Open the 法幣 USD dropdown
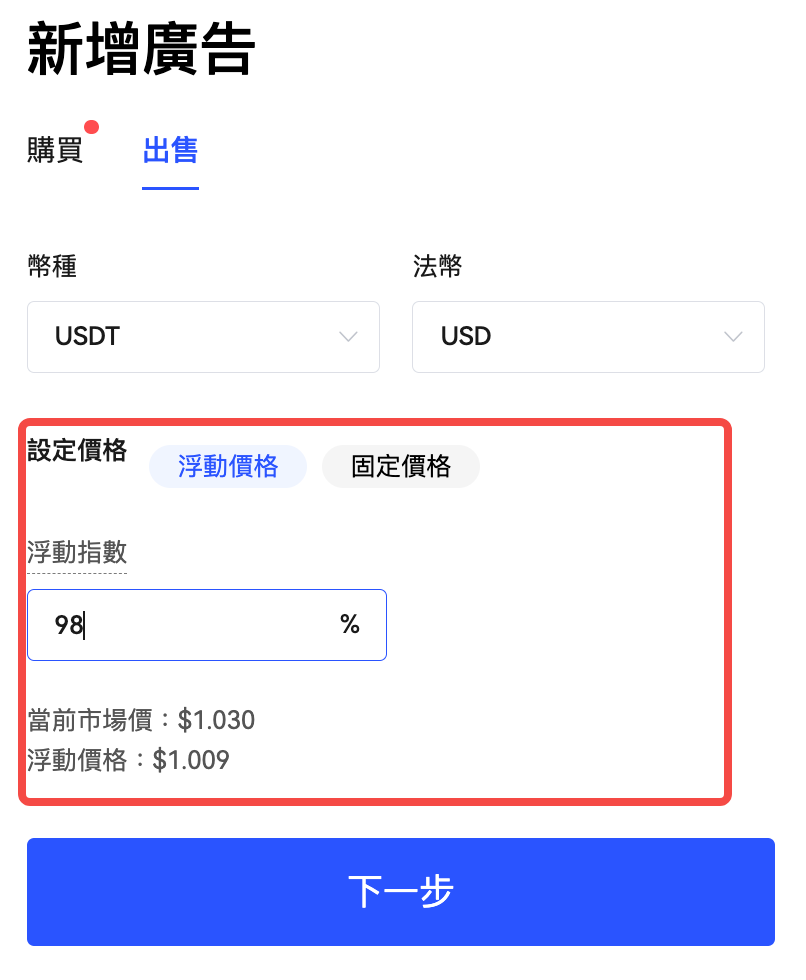The width and height of the screenshot is (806, 980). [x=588, y=337]
